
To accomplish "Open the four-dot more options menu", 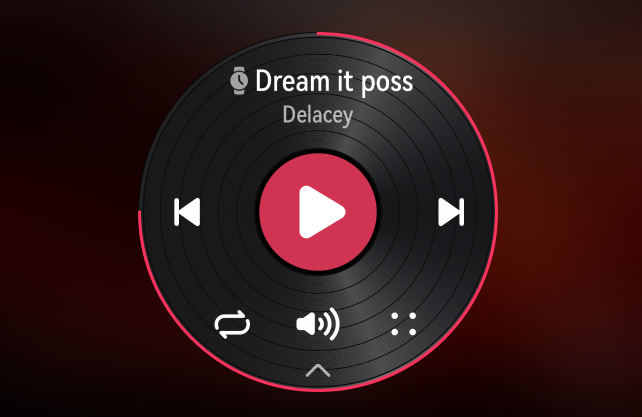I will (x=403, y=323).
